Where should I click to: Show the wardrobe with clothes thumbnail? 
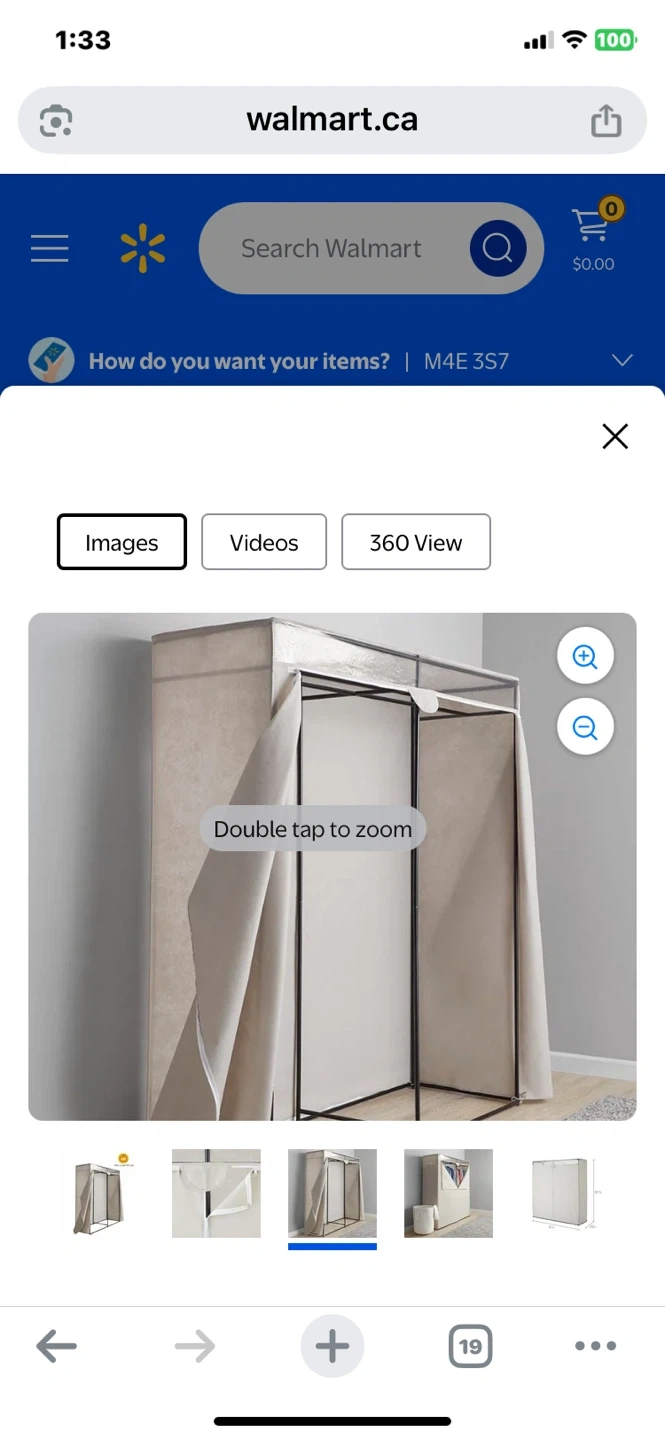[448, 1194]
